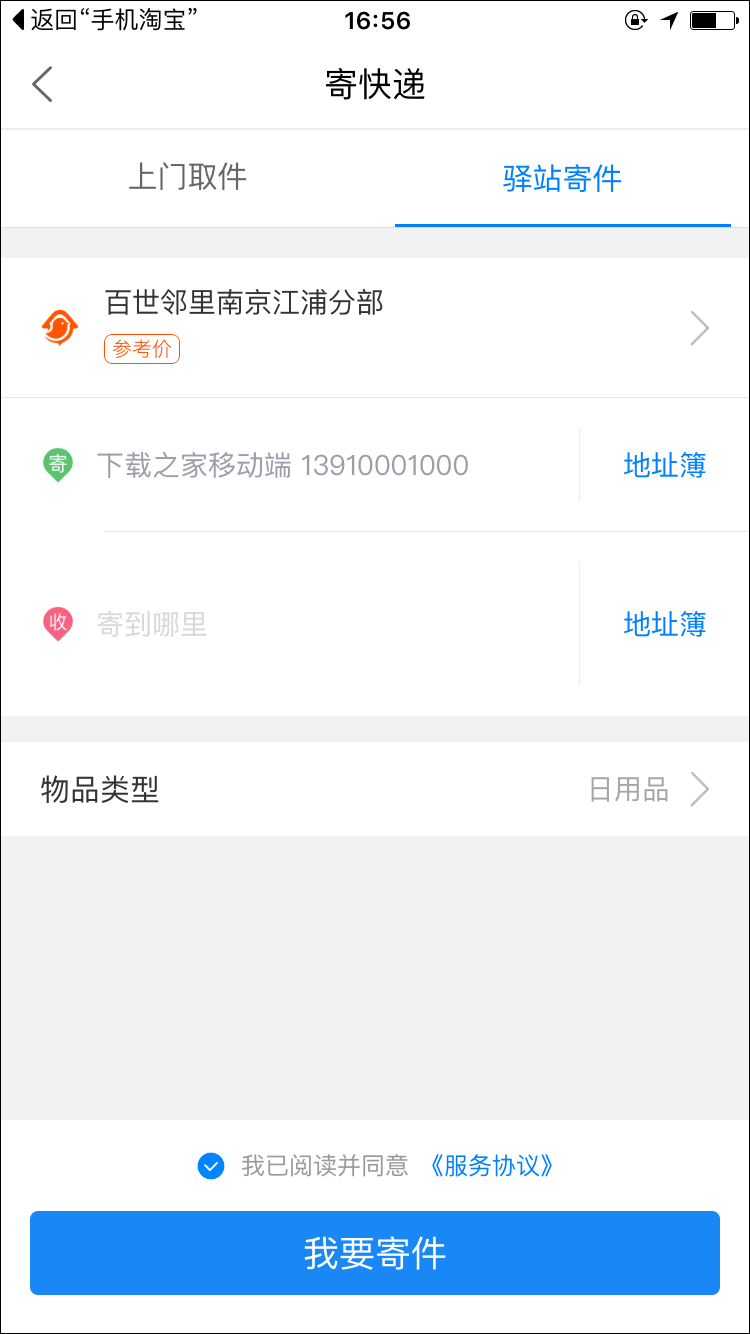Open the 《服务协议》 agreement link
This screenshot has width=750, height=1334.
coord(489,1166)
